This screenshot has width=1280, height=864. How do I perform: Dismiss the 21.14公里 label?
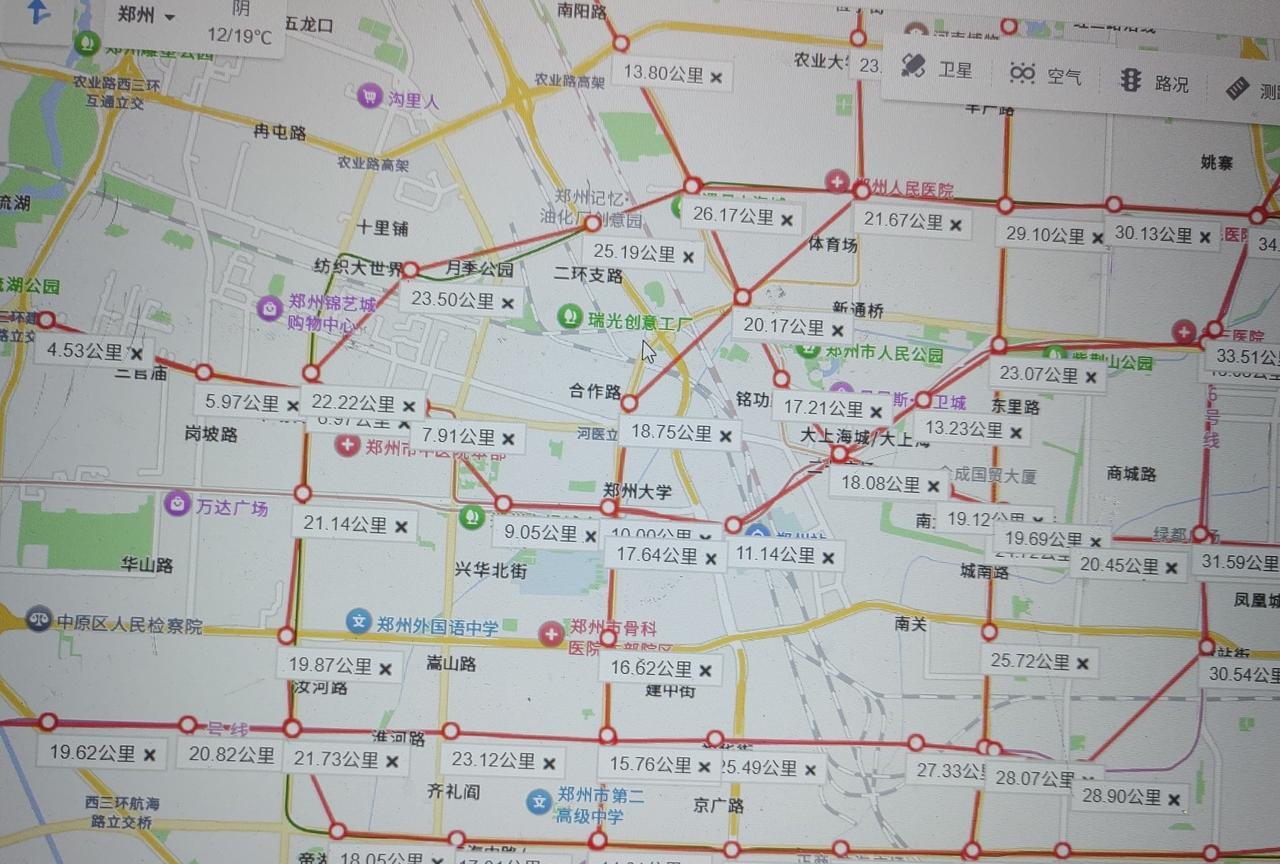tap(401, 526)
